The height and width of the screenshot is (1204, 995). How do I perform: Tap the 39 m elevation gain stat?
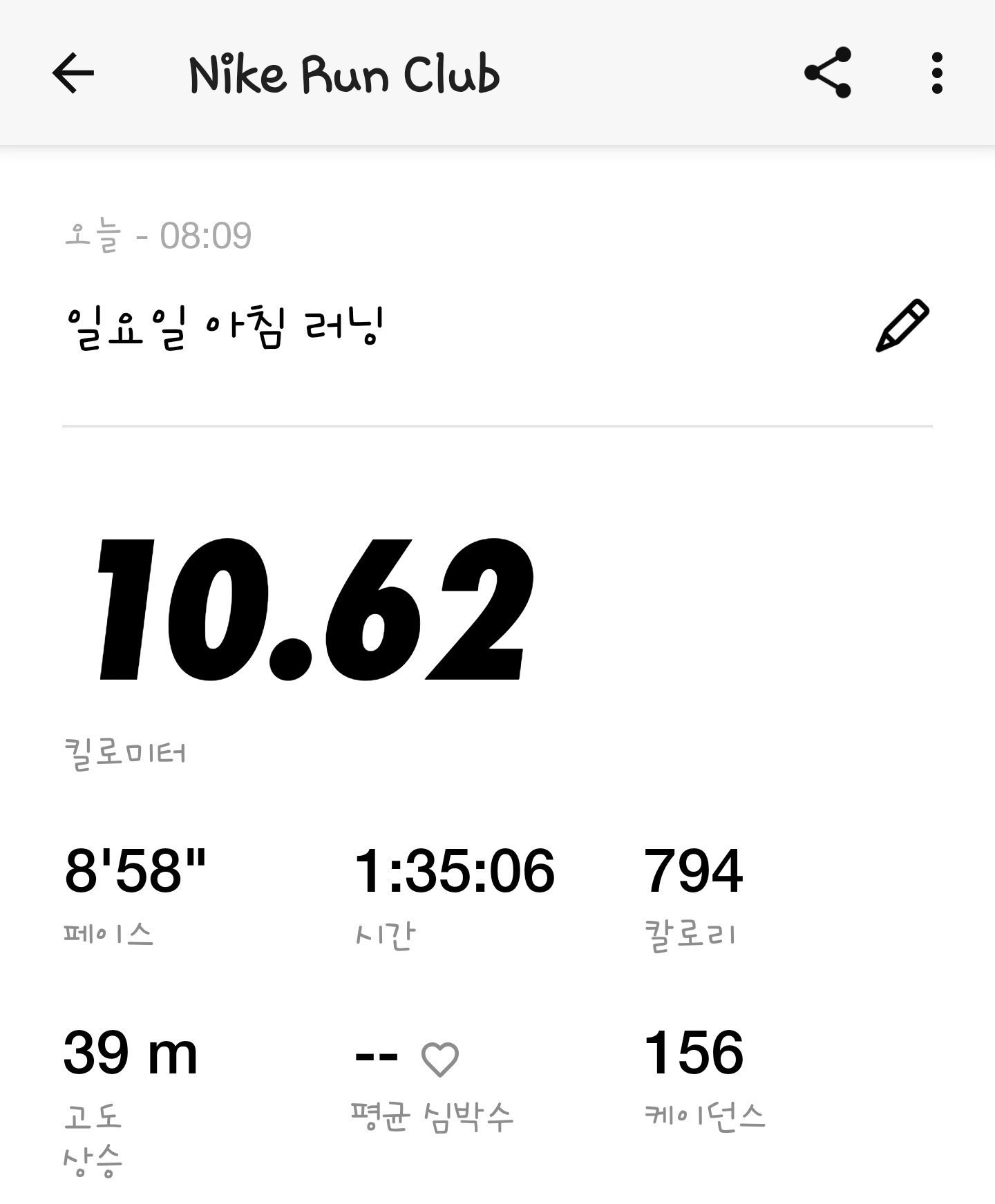[x=129, y=1053]
